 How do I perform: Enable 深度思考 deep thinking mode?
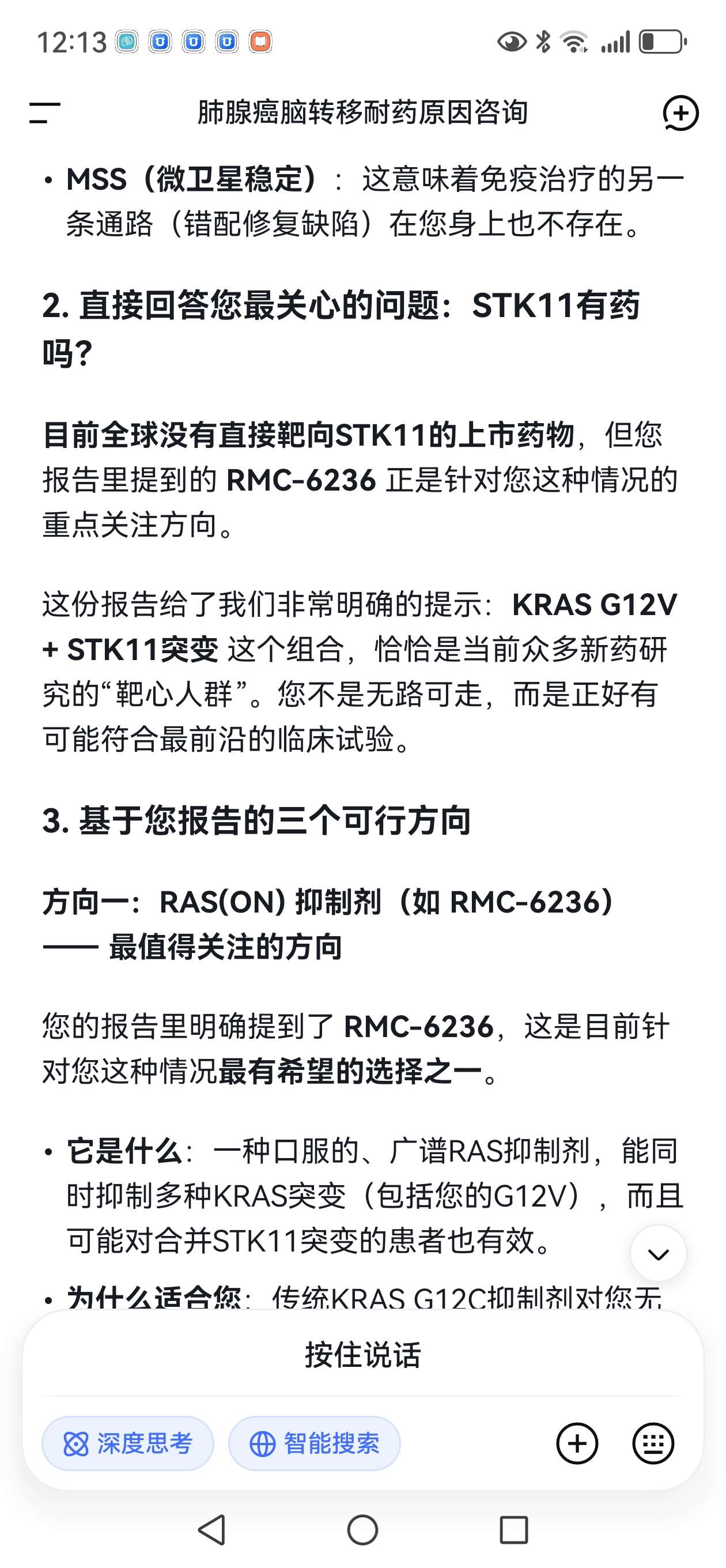point(128,1443)
